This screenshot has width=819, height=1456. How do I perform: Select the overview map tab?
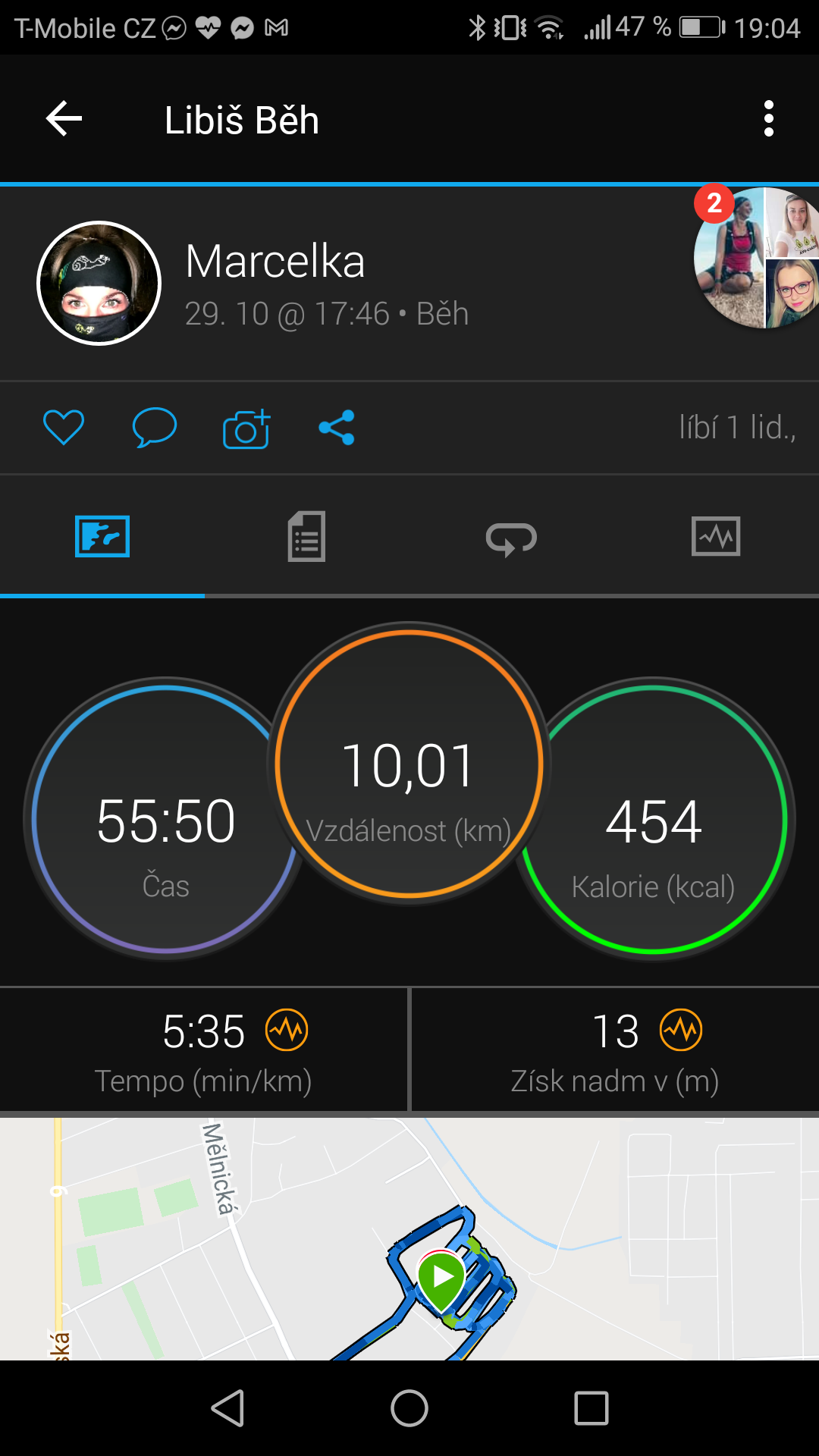pos(102,537)
